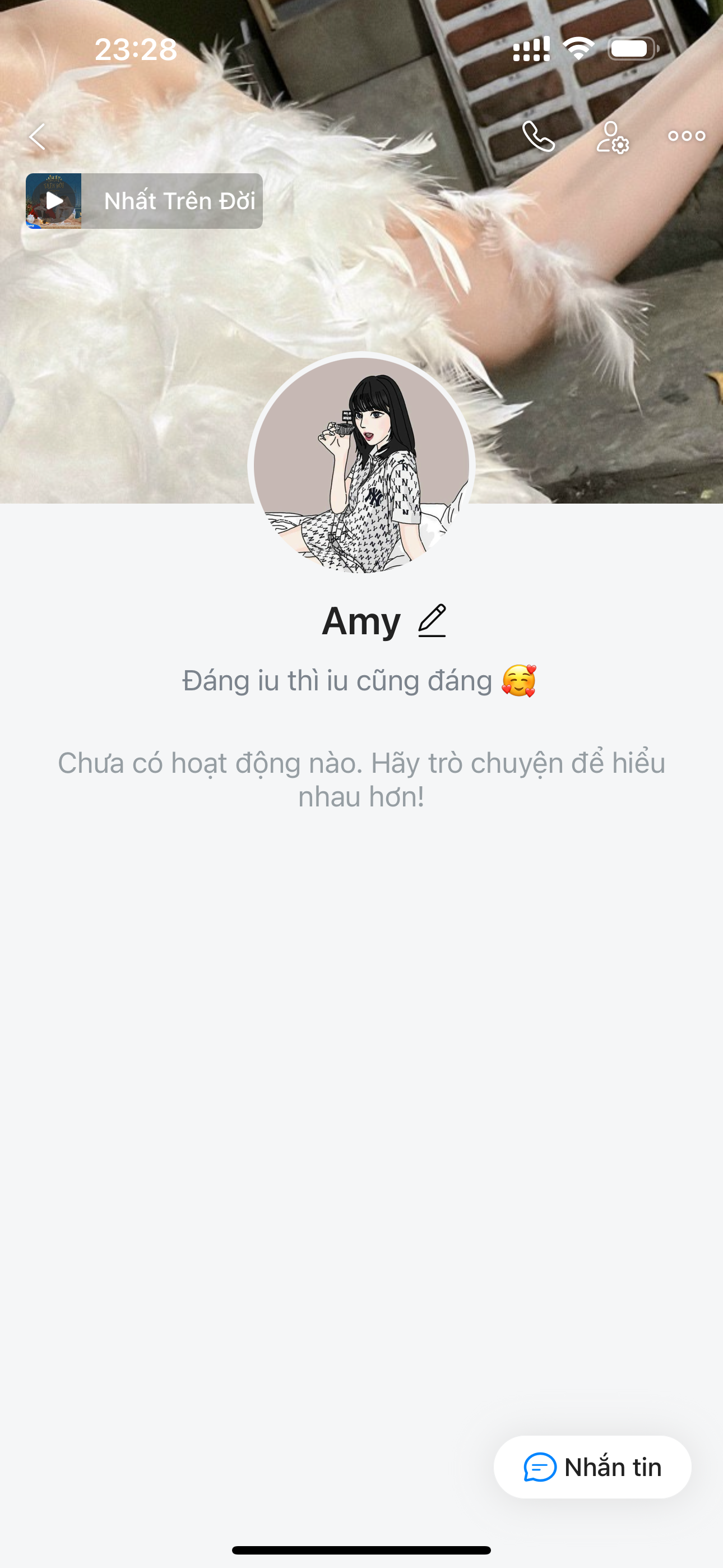This screenshot has width=723, height=1568.
Task: Open the feather cover photo
Action: (x=183, y=335)
